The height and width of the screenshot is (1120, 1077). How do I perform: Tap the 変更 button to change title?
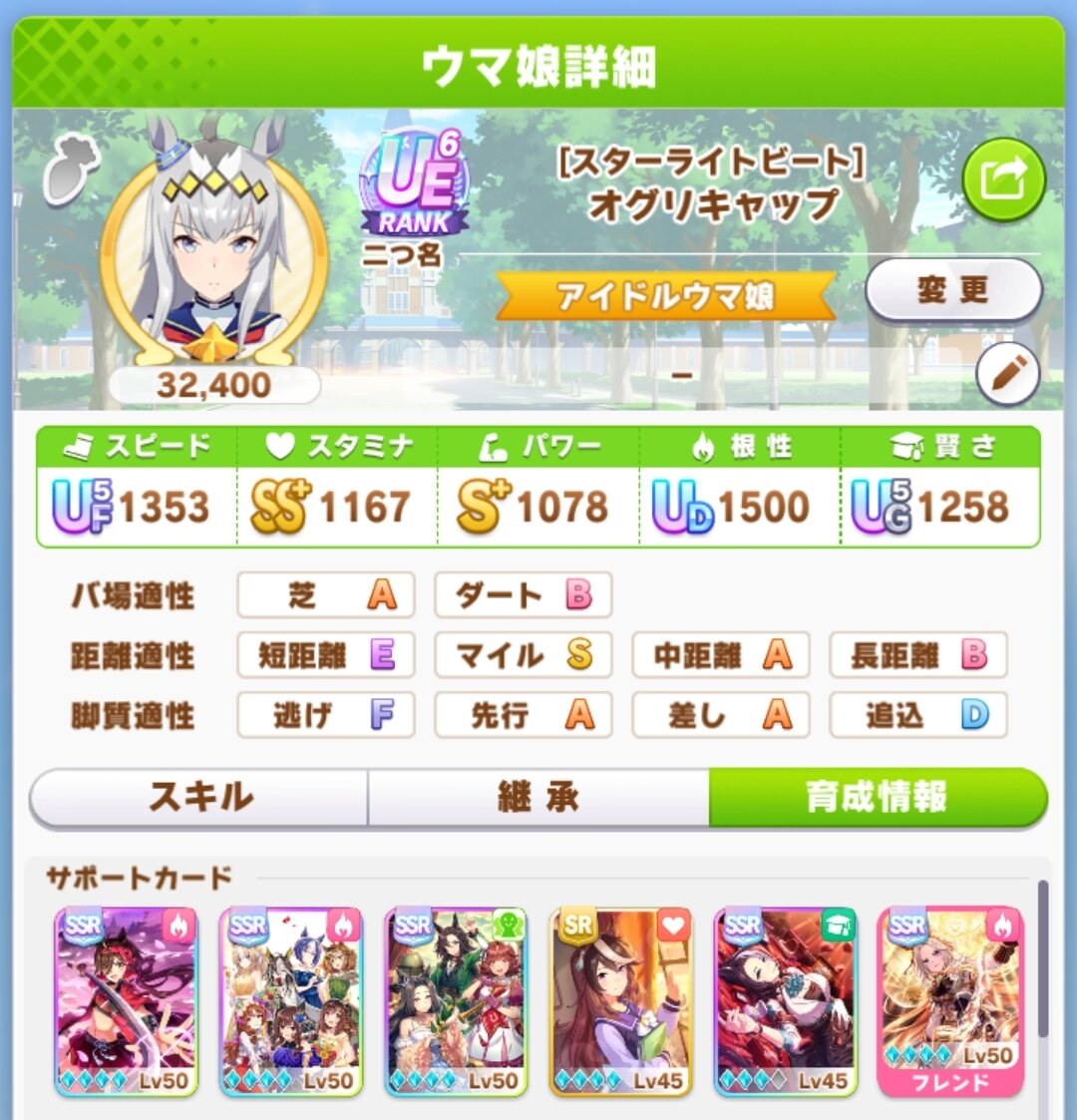953,290
